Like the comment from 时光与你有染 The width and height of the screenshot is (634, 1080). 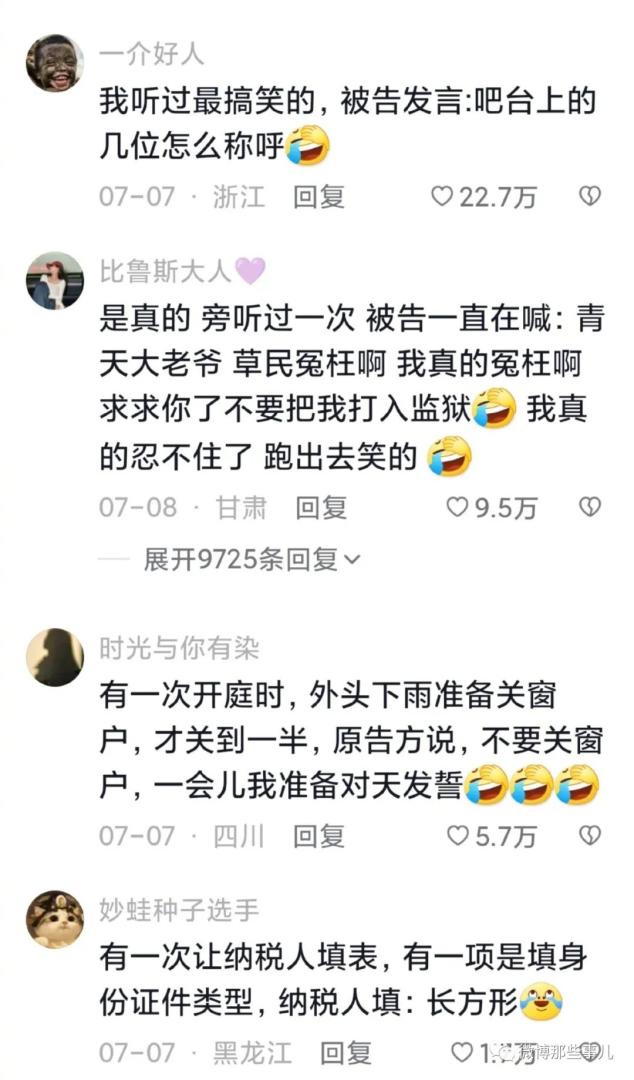click(456, 835)
